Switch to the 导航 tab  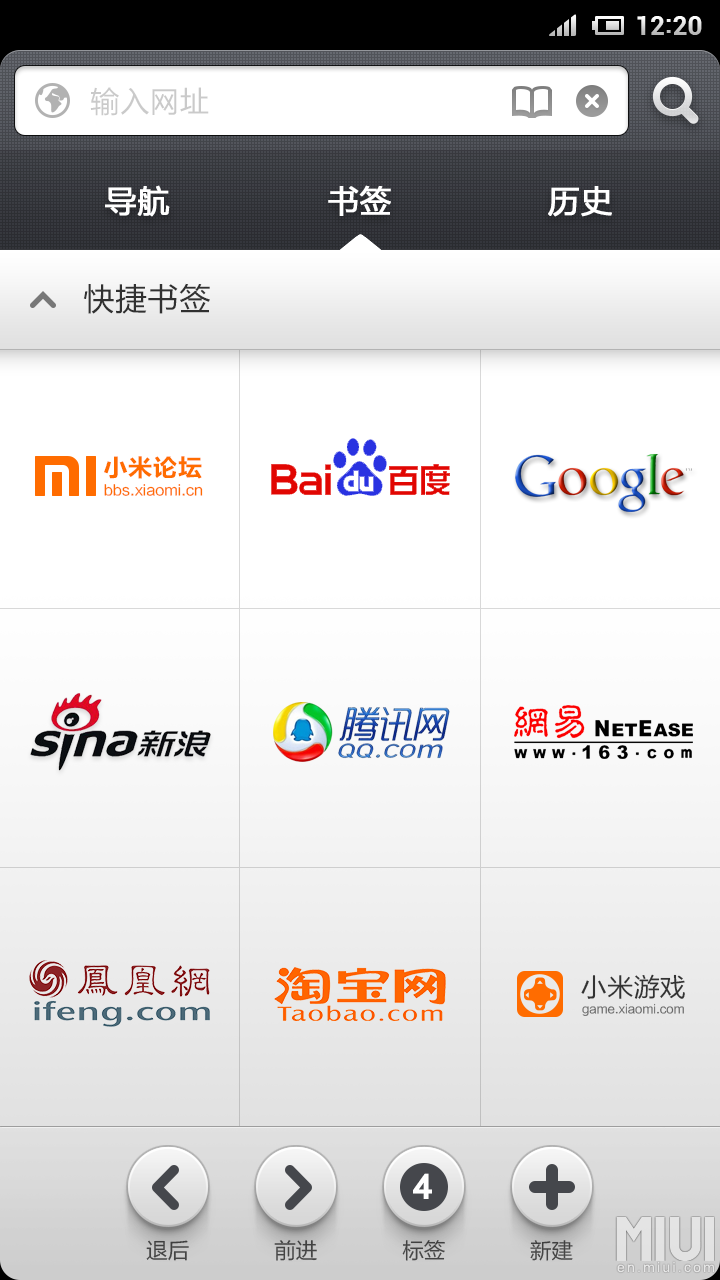(x=137, y=202)
